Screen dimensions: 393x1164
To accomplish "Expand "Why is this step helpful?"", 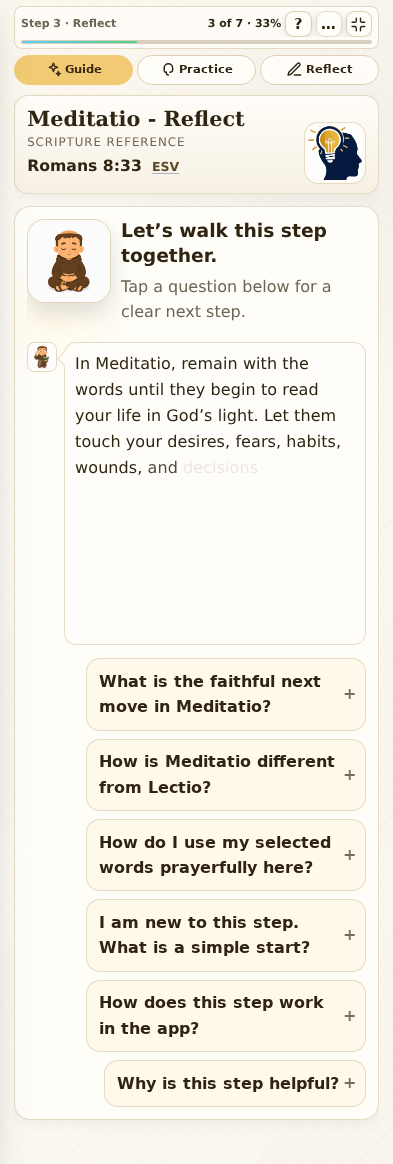I will 236,1083.
